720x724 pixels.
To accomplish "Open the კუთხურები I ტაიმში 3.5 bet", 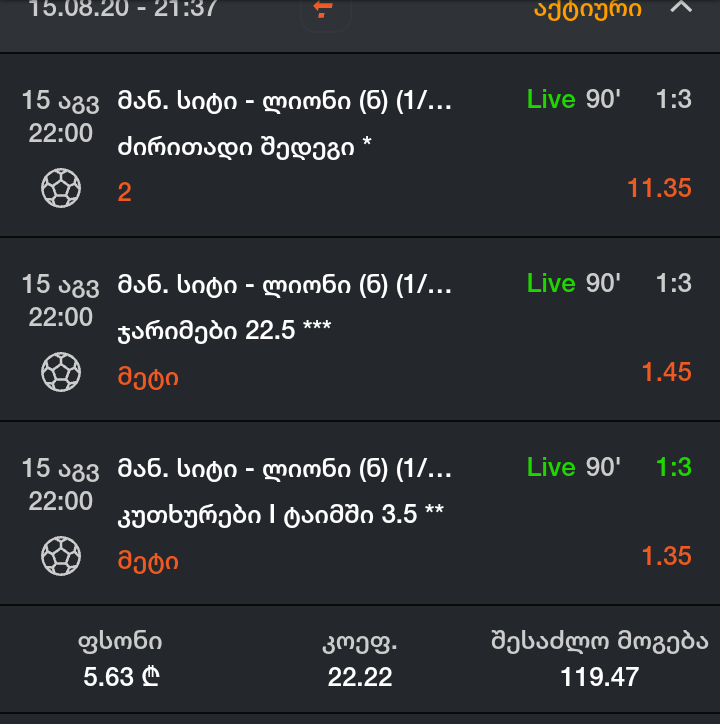I will click(360, 513).
